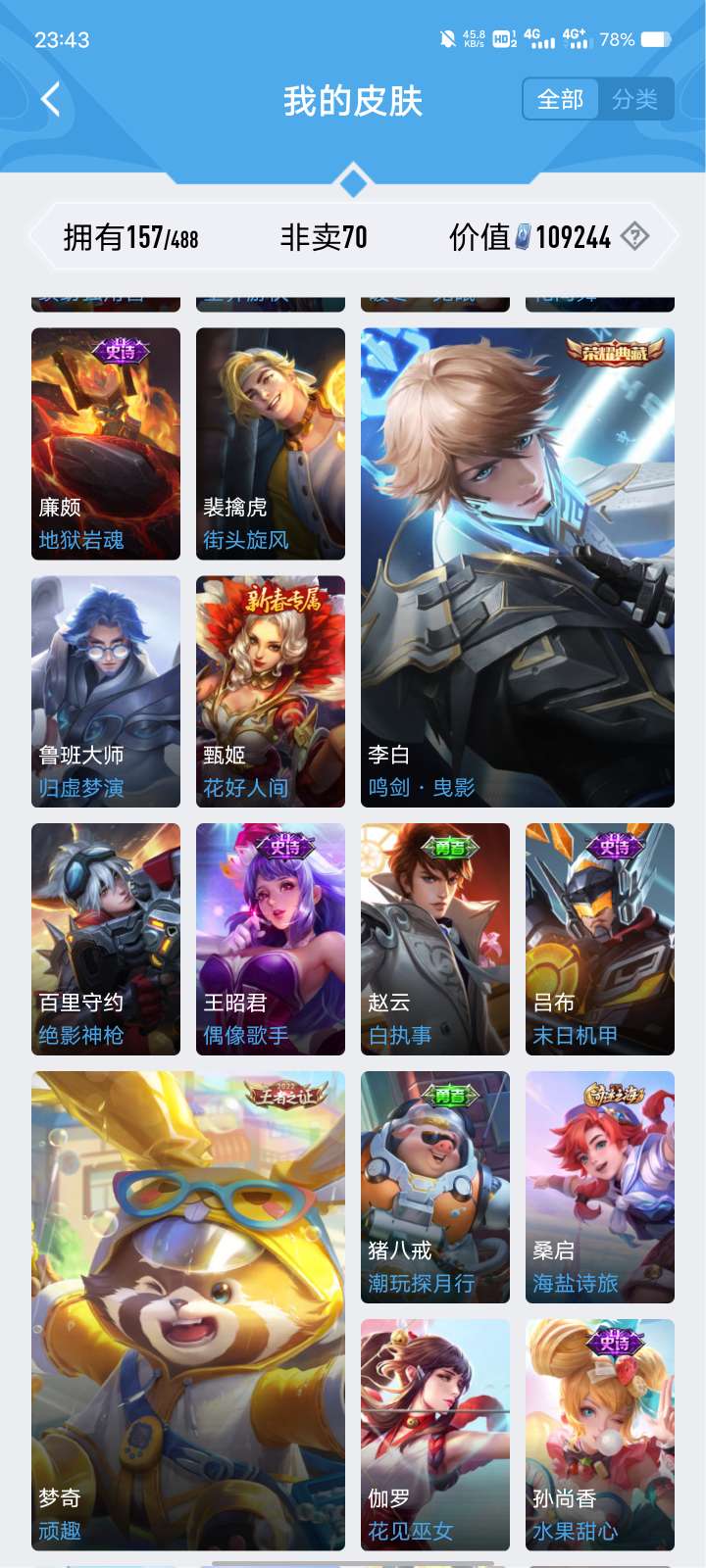
Task: View 王昭君 偶像歌手 skin
Action: coord(271,939)
